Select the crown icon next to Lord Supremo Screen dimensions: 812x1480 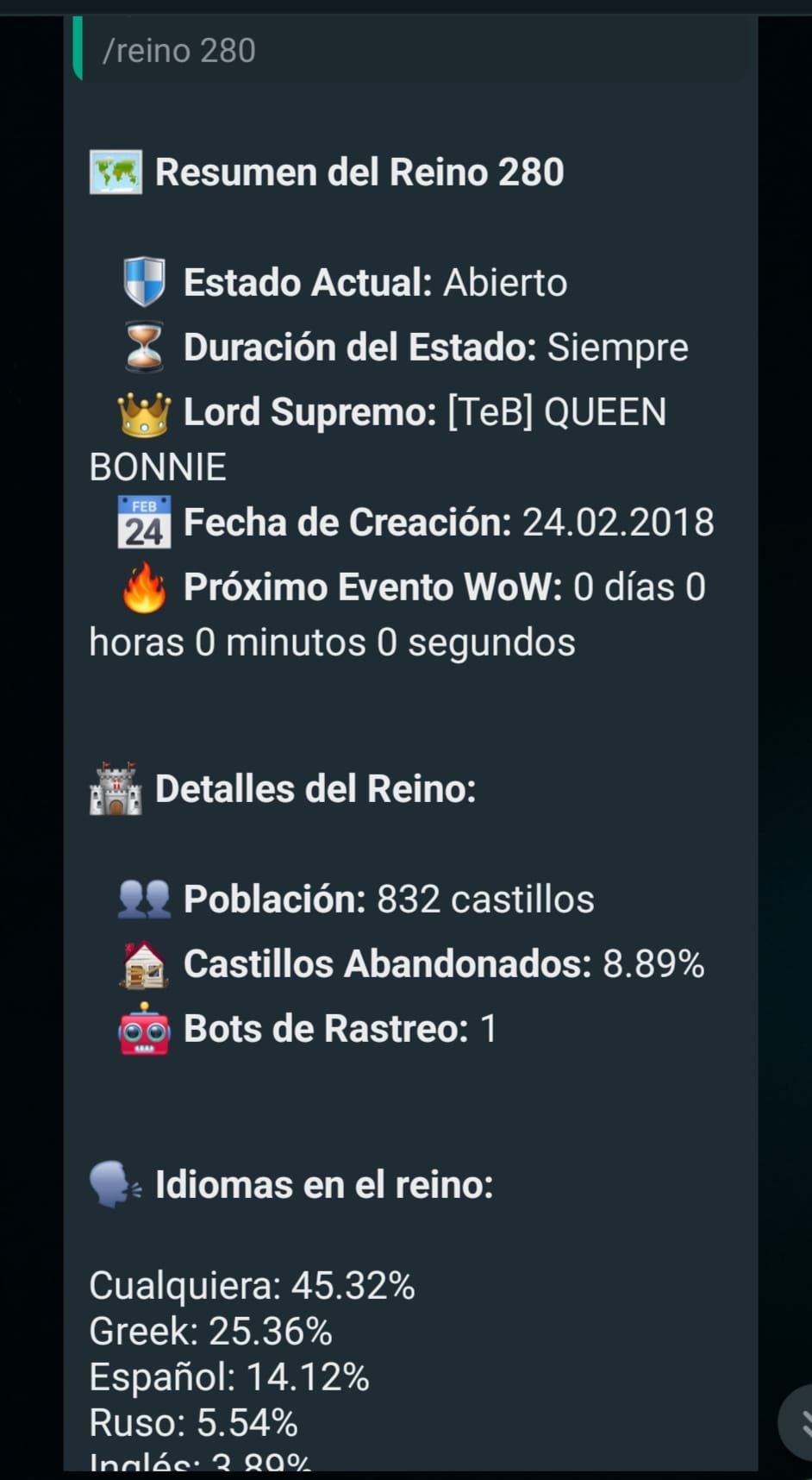pyautogui.click(x=144, y=411)
